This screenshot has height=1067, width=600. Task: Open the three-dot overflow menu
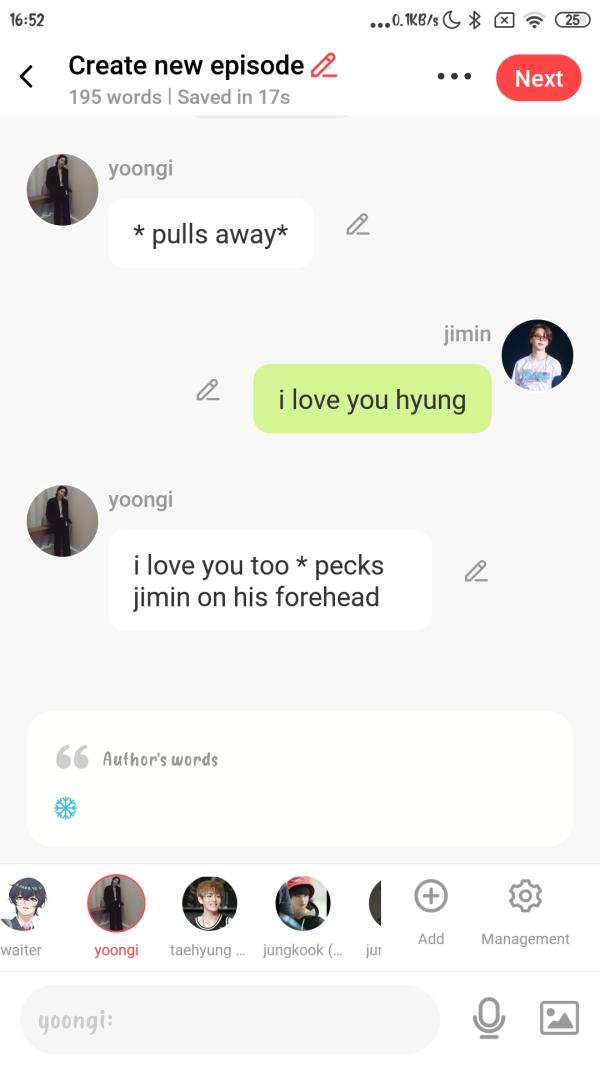click(454, 77)
